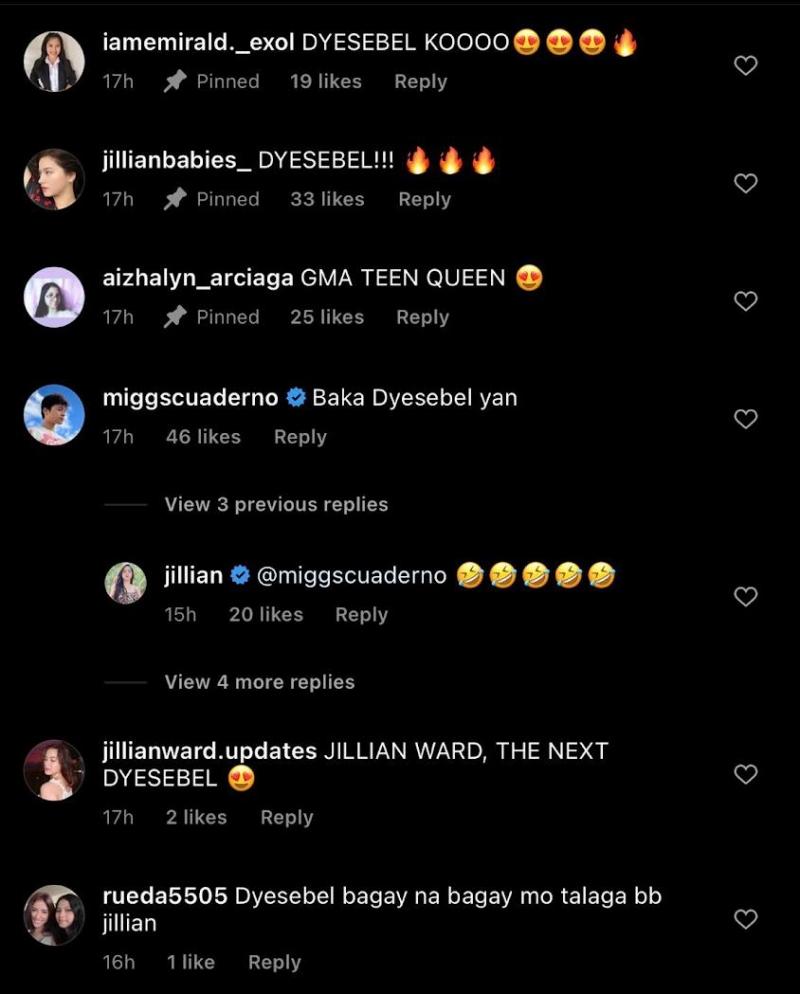800x994 pixels.
Task: Like aizhalyn_arciaga's GMA TEEN QUEEN comment
Action: pos(746,301)
